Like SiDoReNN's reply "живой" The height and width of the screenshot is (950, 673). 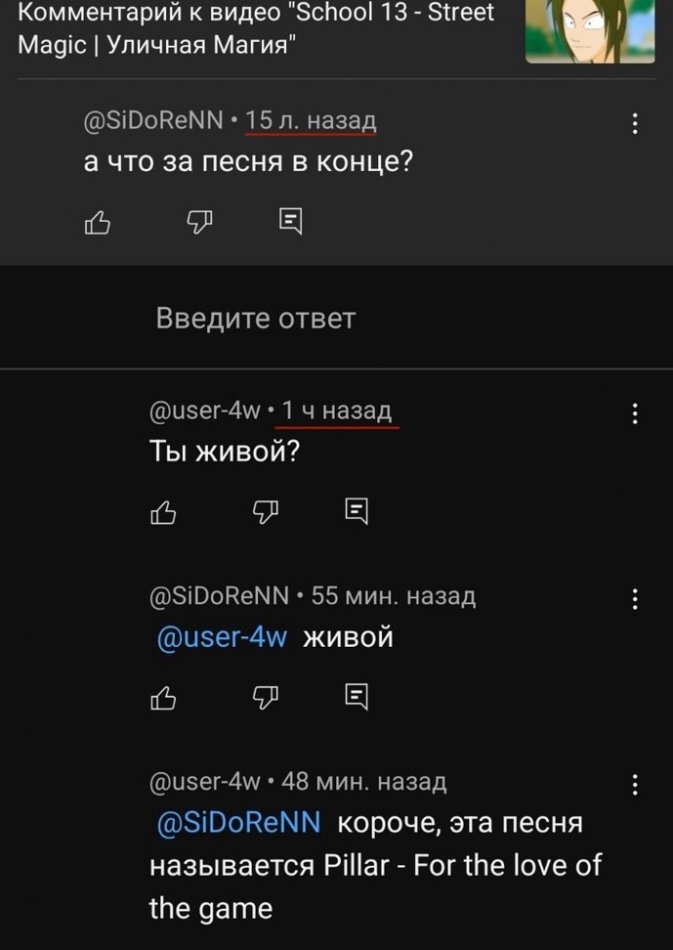(162, 697)
